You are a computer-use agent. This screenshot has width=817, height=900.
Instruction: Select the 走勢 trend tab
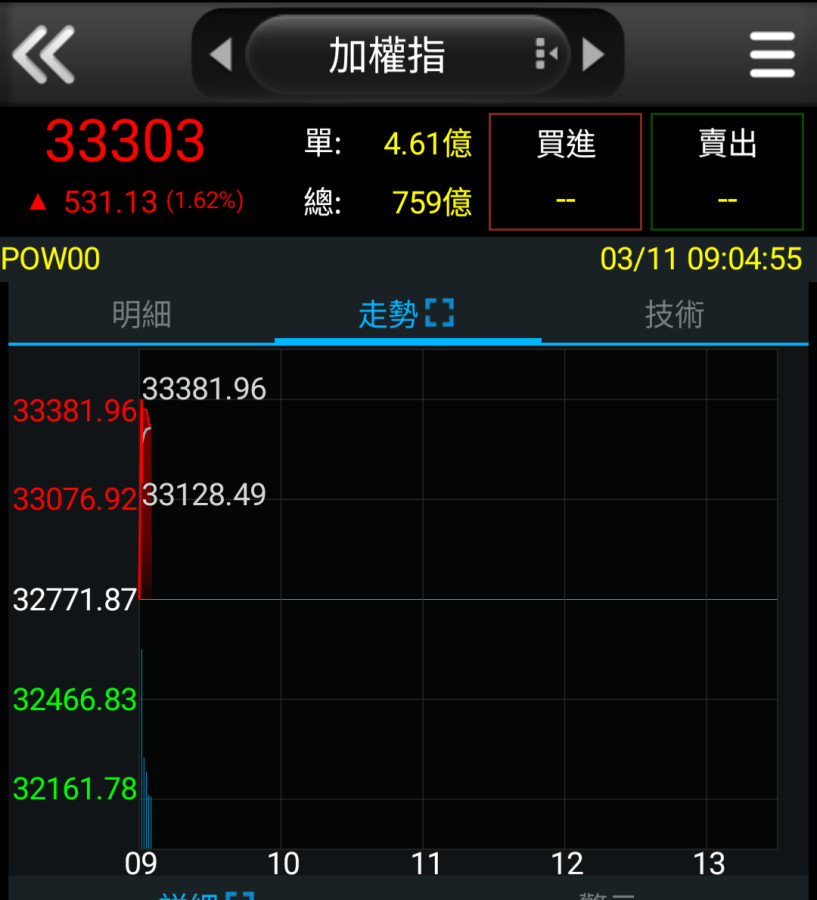(x=406, y=315)
